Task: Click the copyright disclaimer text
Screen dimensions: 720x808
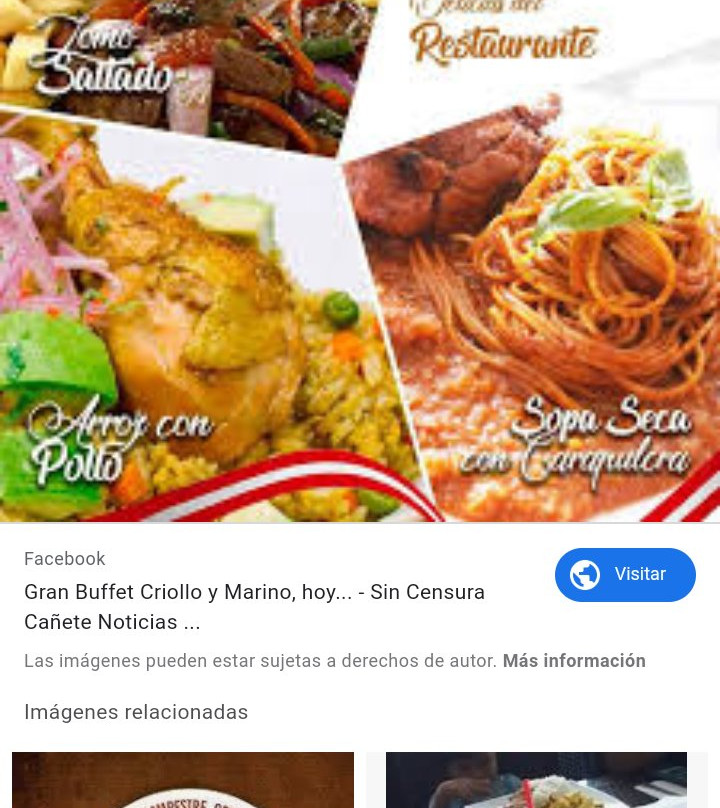Action: click(x=262, y=661)
